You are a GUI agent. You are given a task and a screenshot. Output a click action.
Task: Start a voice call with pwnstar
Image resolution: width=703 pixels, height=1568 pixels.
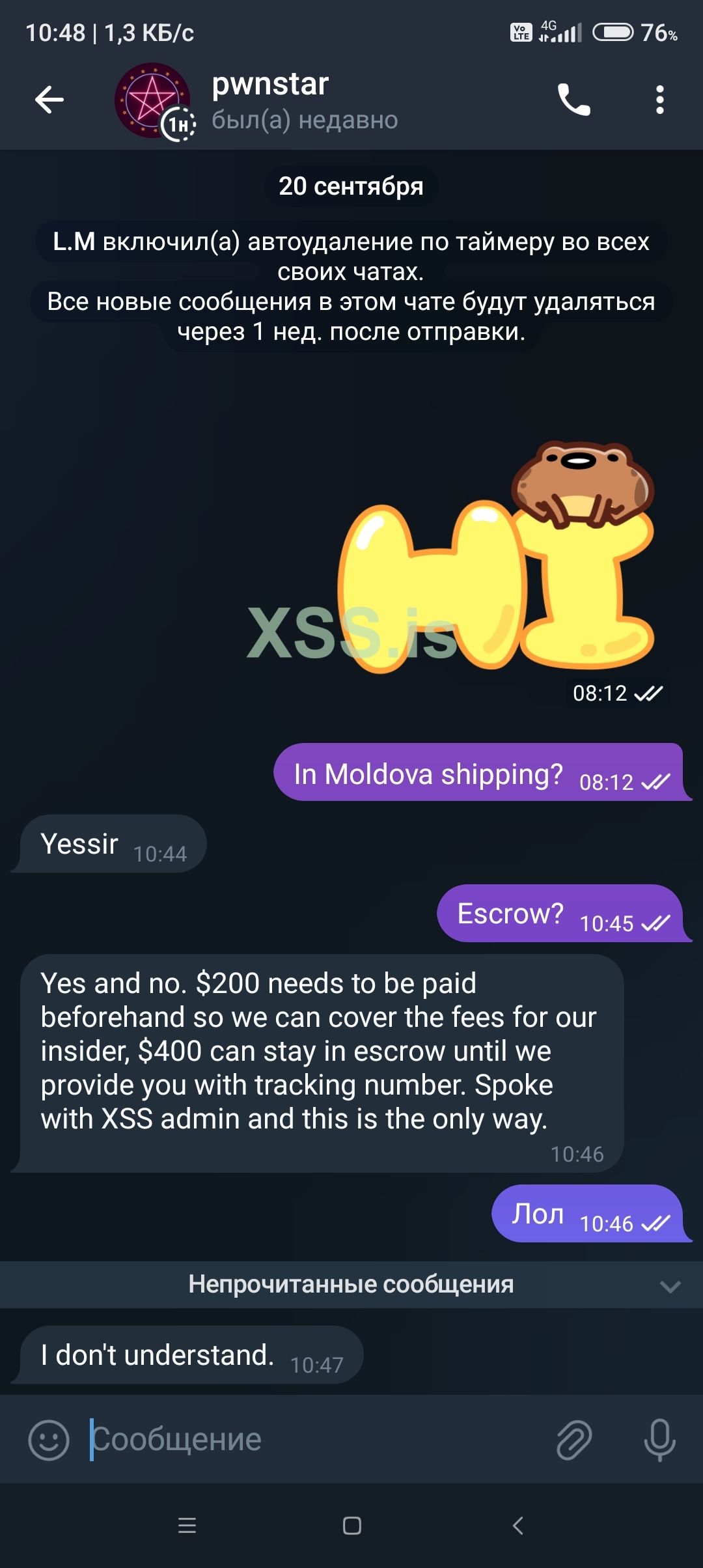pos(573,100)
